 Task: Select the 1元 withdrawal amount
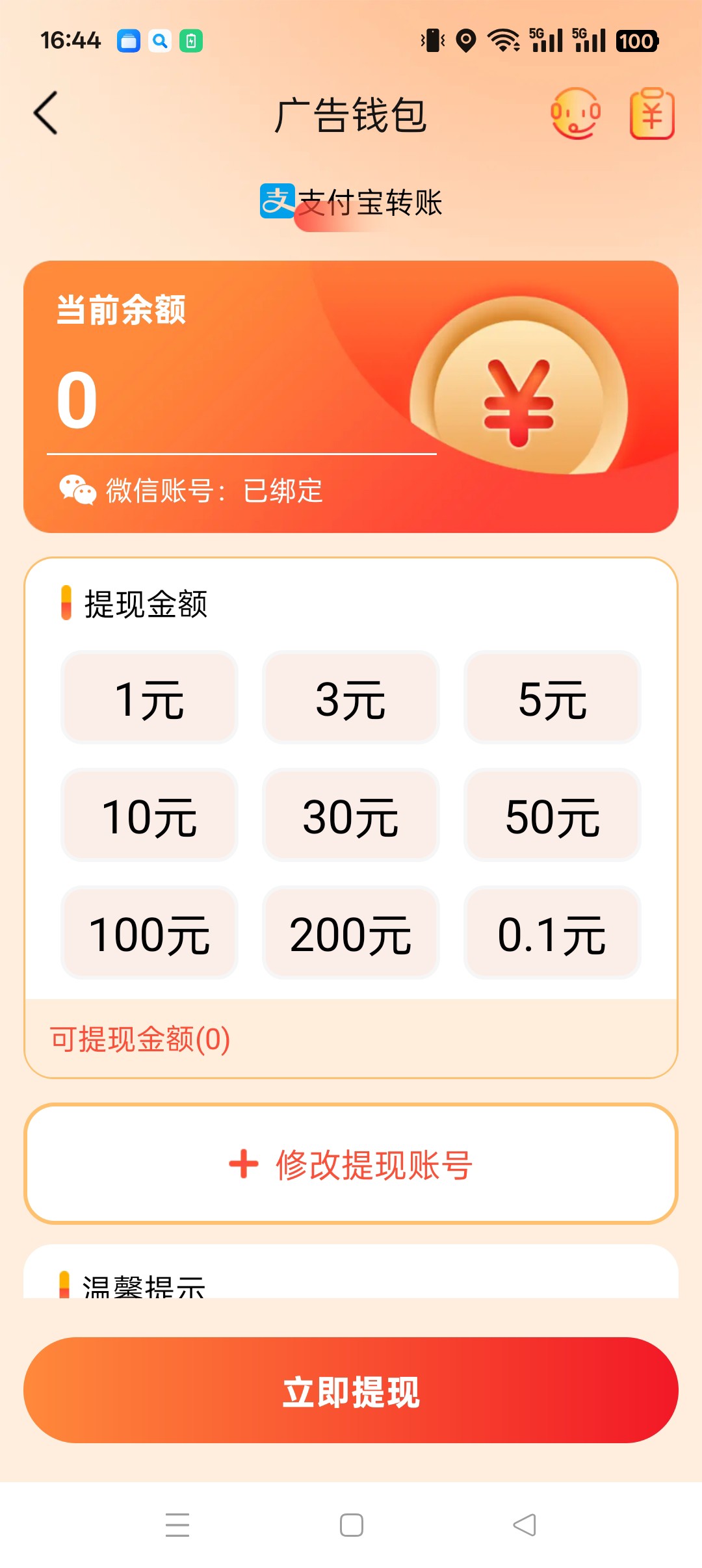coord(148,697)
